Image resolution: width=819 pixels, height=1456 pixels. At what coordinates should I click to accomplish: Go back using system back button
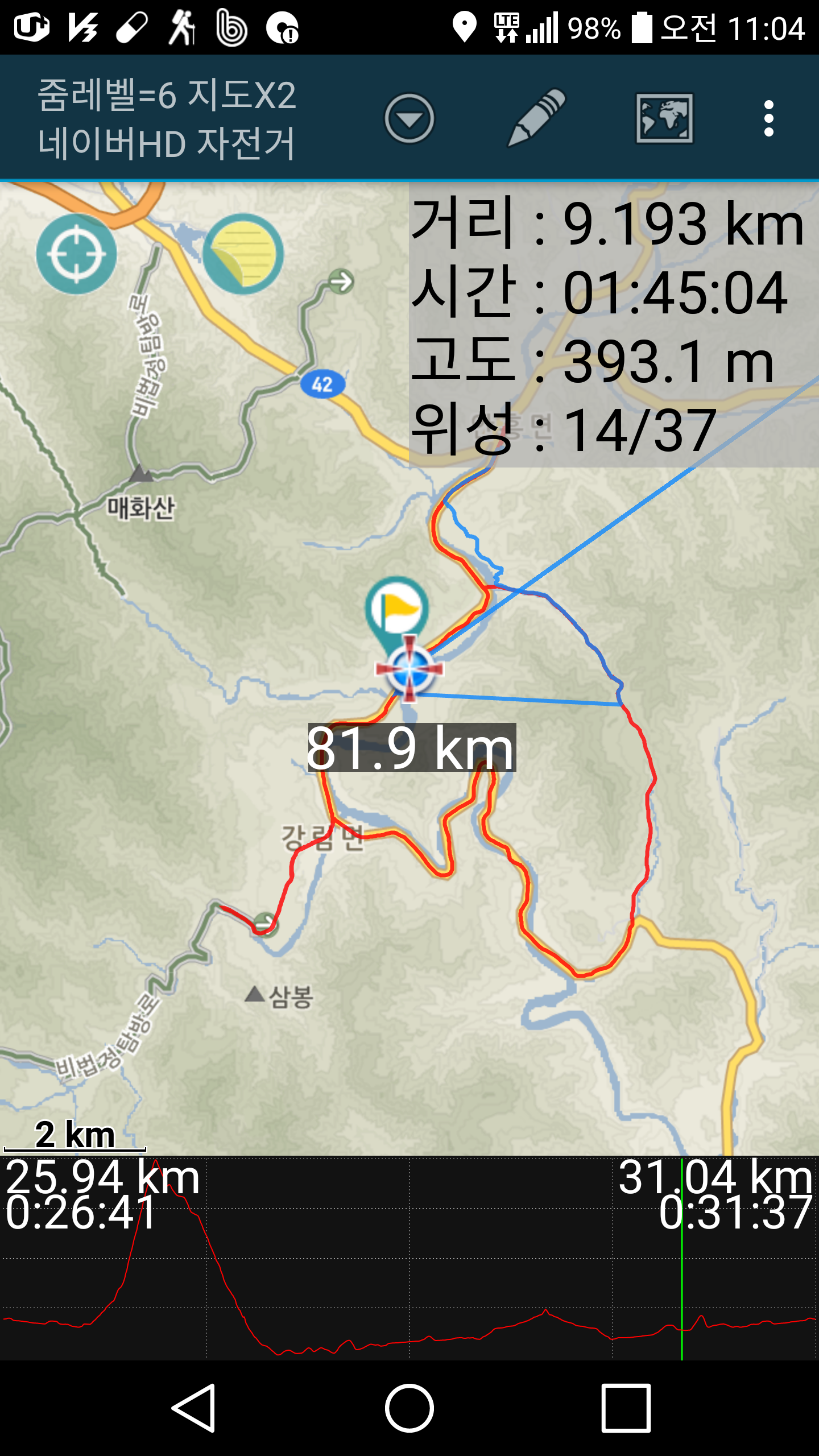click(193, 1408)
